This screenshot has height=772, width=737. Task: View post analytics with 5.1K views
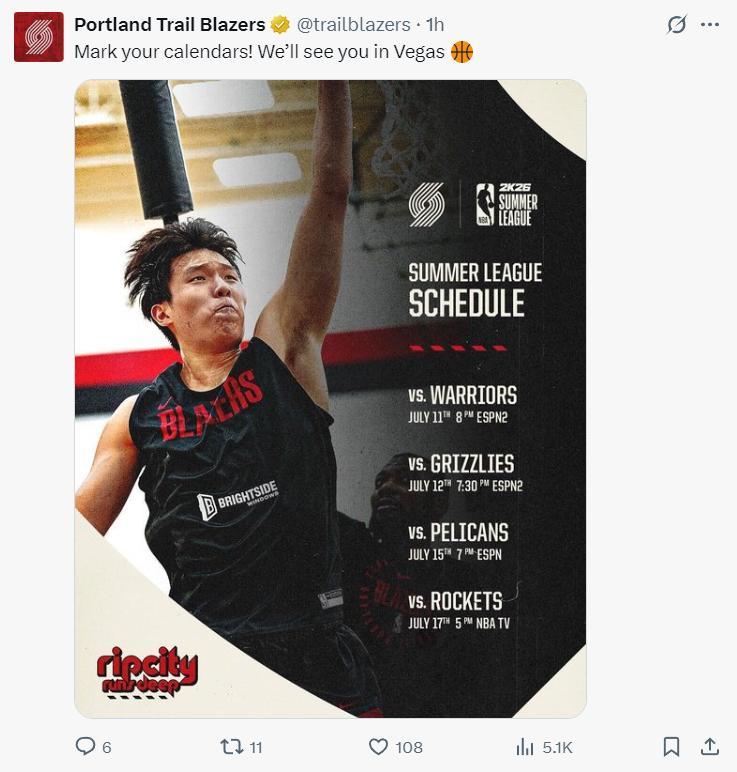(x=526, y=747)
